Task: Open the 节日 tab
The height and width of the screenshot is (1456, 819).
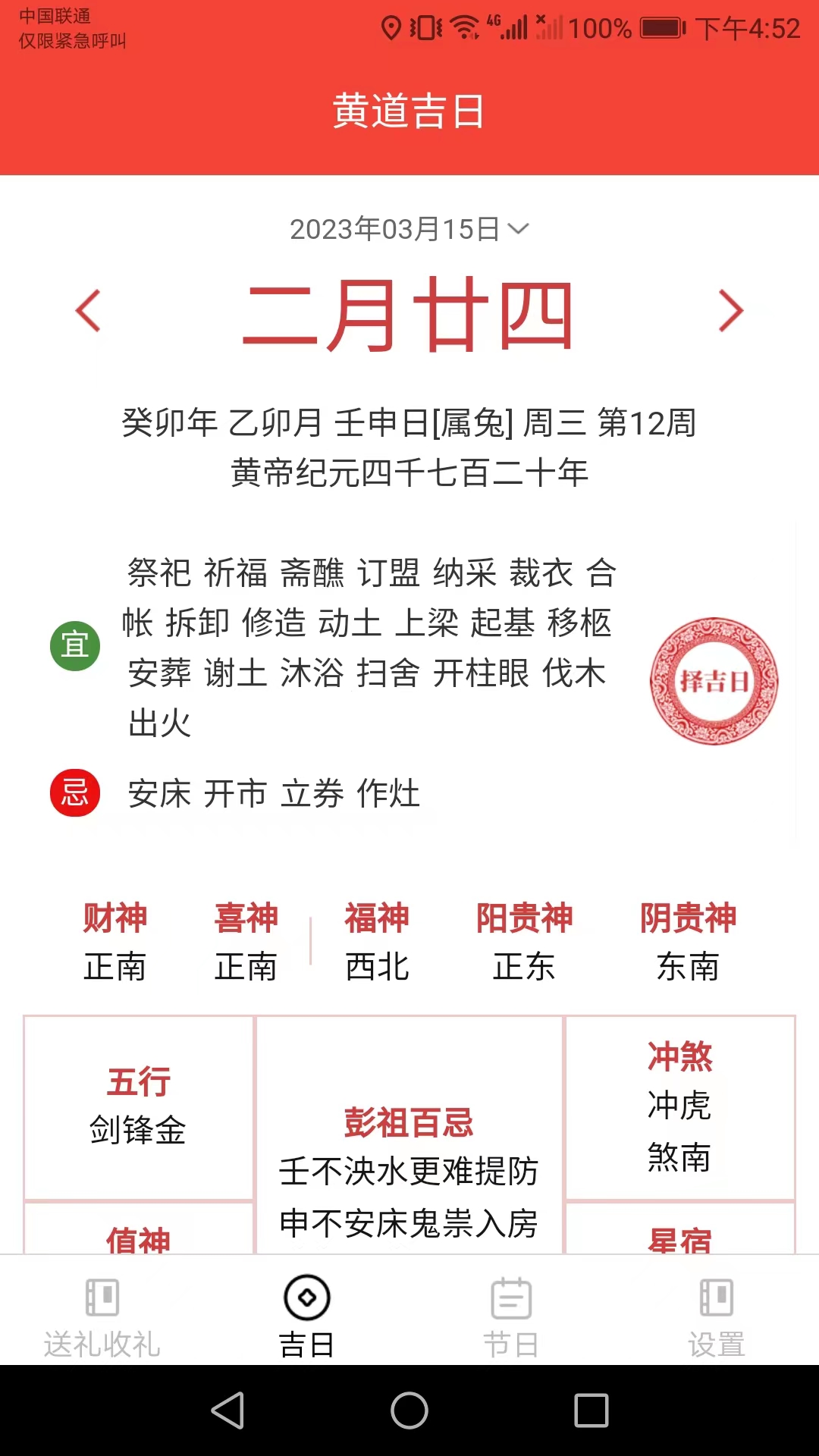Action: (512, 1318)
